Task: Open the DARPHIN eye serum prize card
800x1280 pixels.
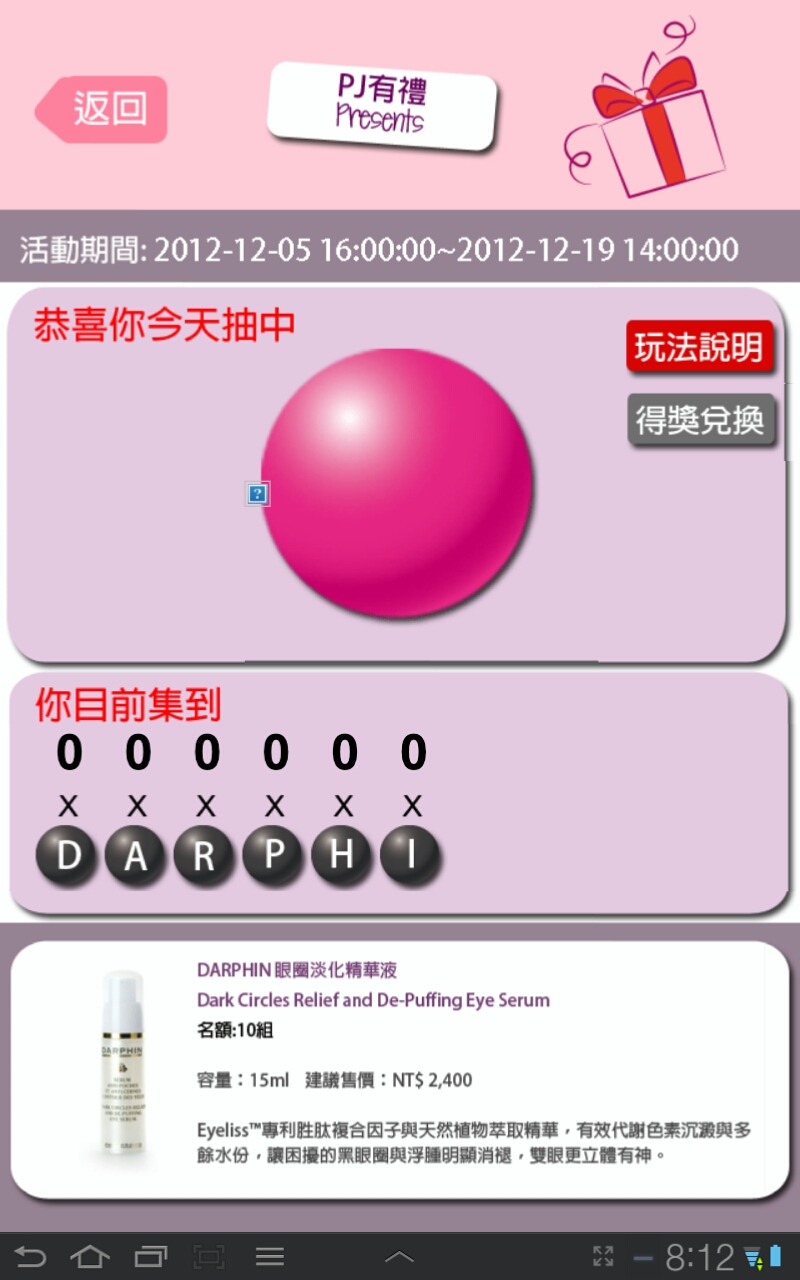Action: tap(399, 1069)
